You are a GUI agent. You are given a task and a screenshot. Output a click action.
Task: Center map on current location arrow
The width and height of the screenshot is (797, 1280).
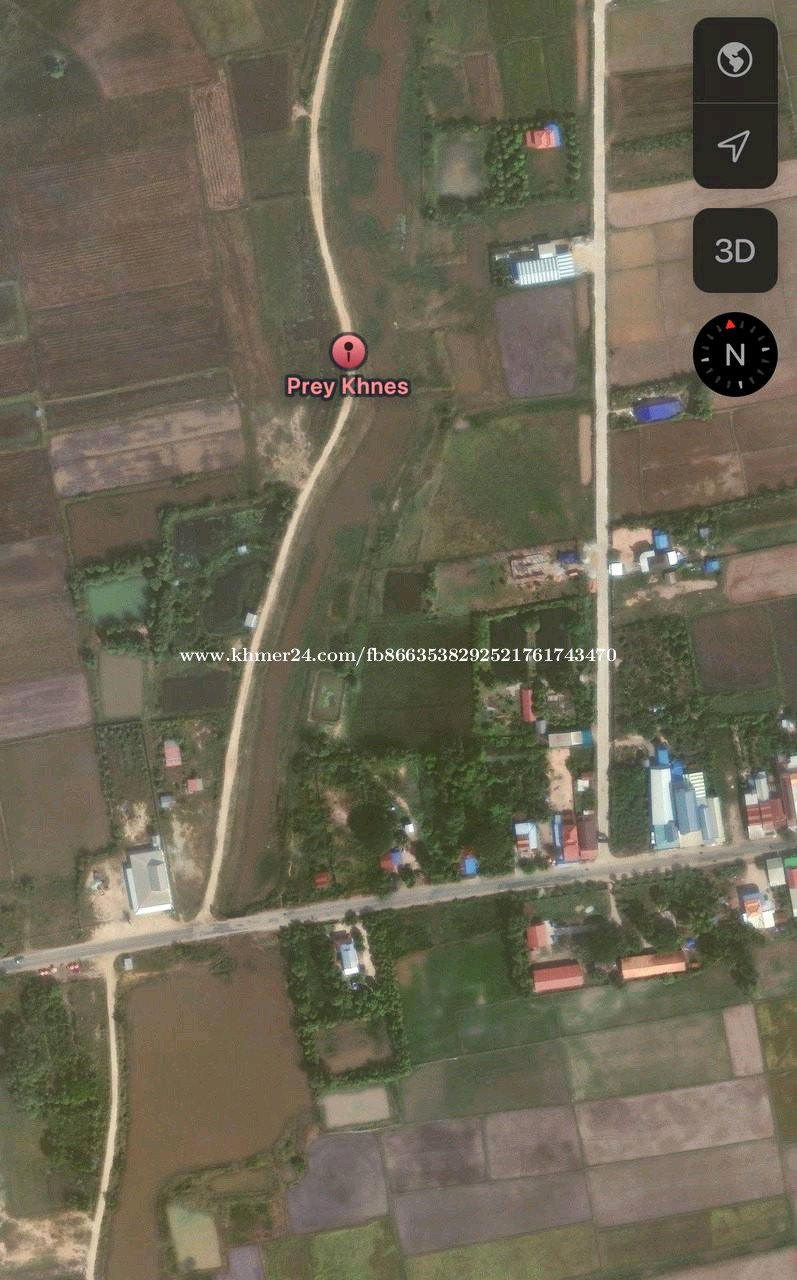point(735,146)
